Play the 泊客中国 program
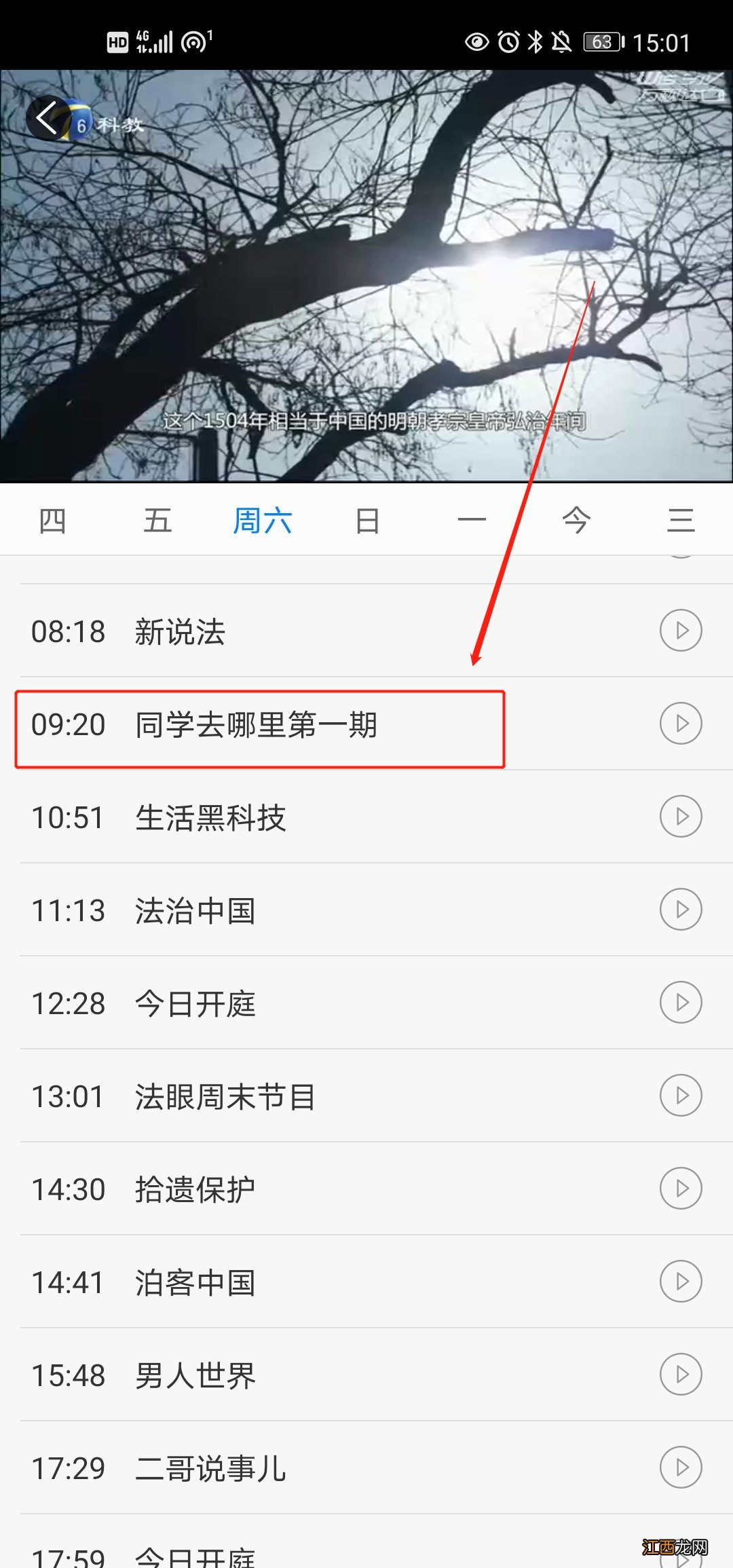733x1568 pixels. pos(681,1282)
